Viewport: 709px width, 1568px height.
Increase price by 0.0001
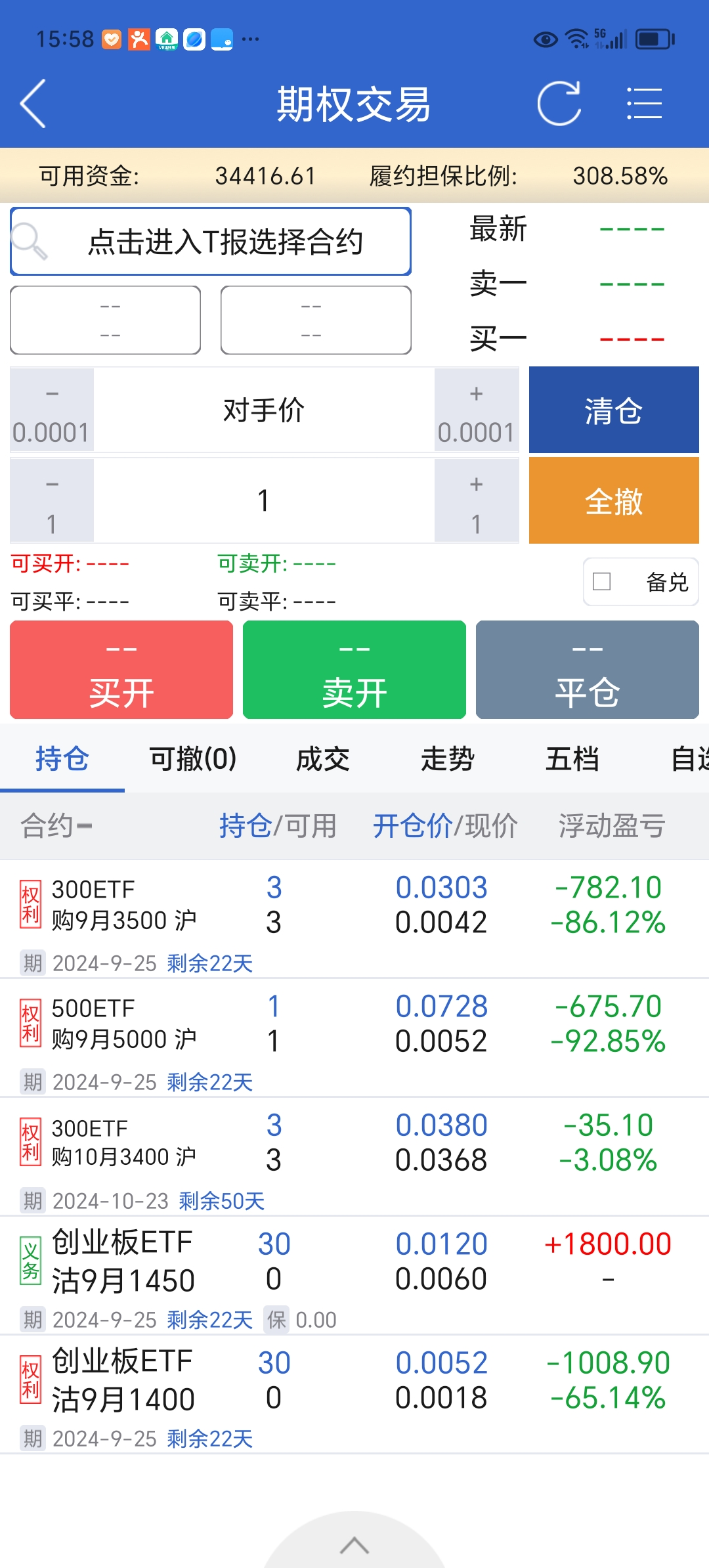pyautogui.click(x=476, y=410)
